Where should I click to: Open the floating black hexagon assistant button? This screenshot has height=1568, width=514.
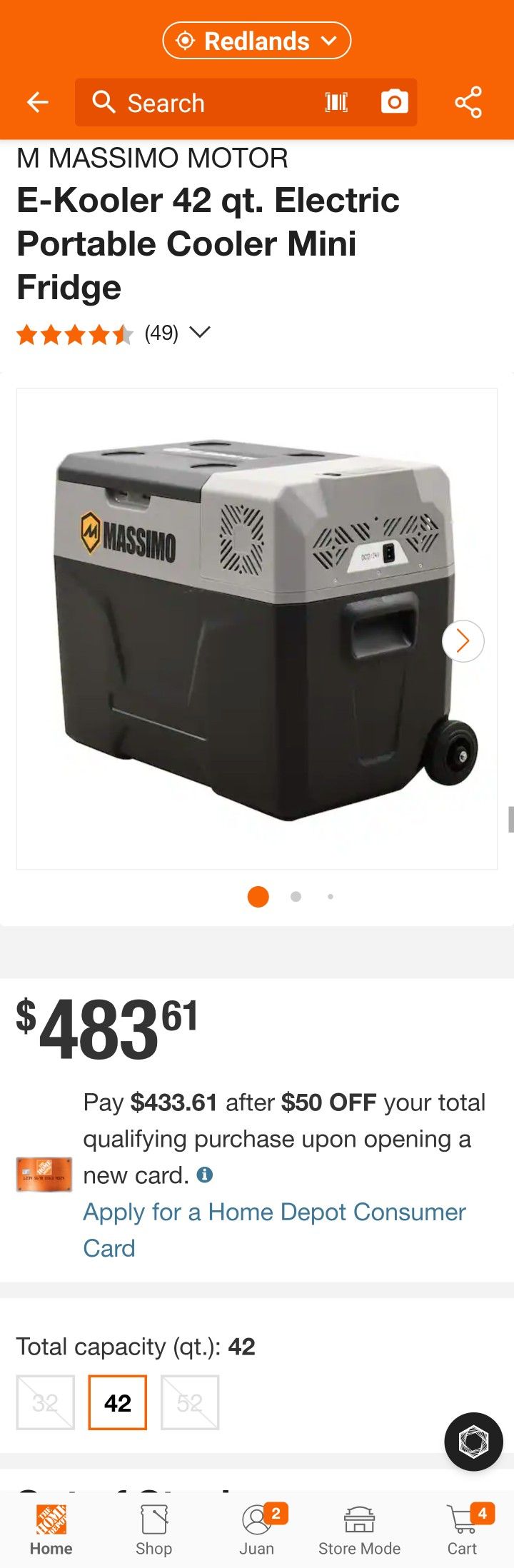[473, 1442]
